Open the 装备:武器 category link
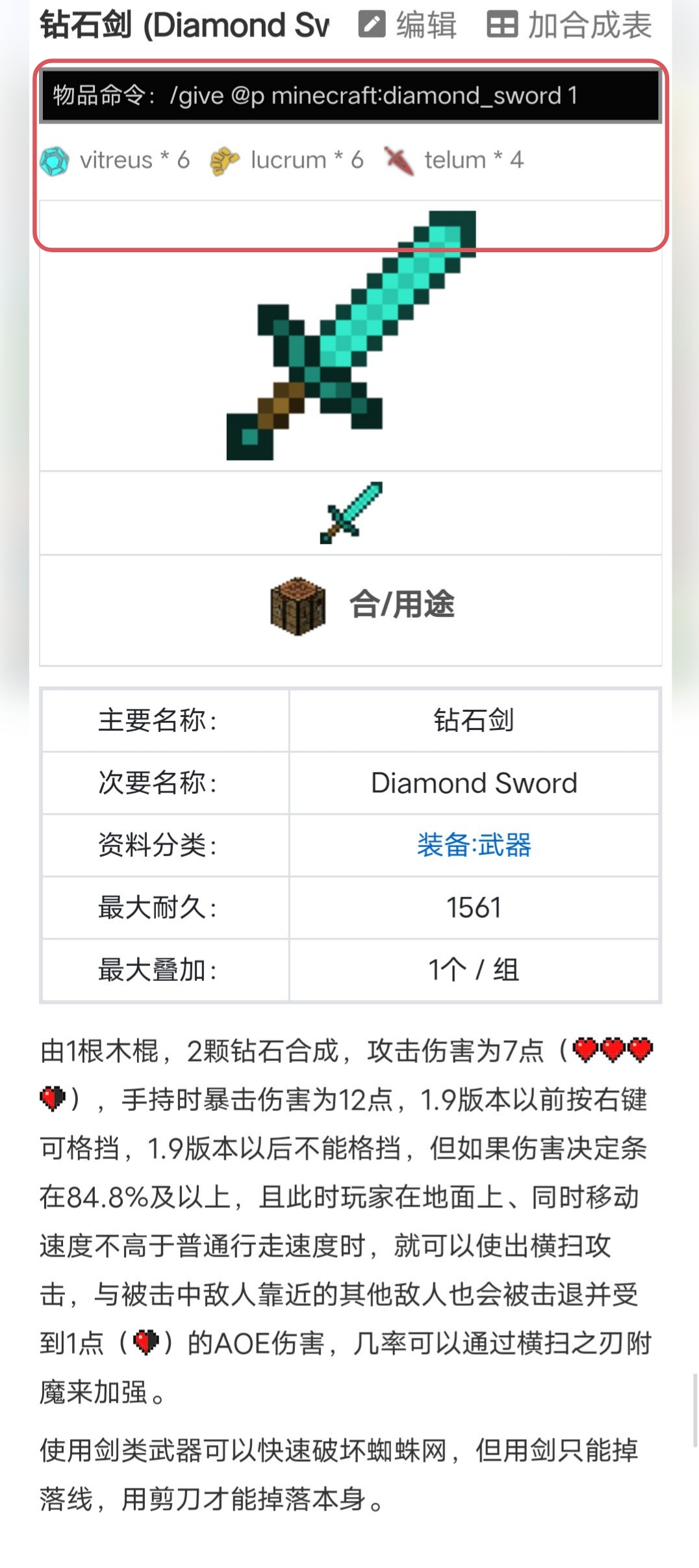699x1568 pixels. [474, 844]
